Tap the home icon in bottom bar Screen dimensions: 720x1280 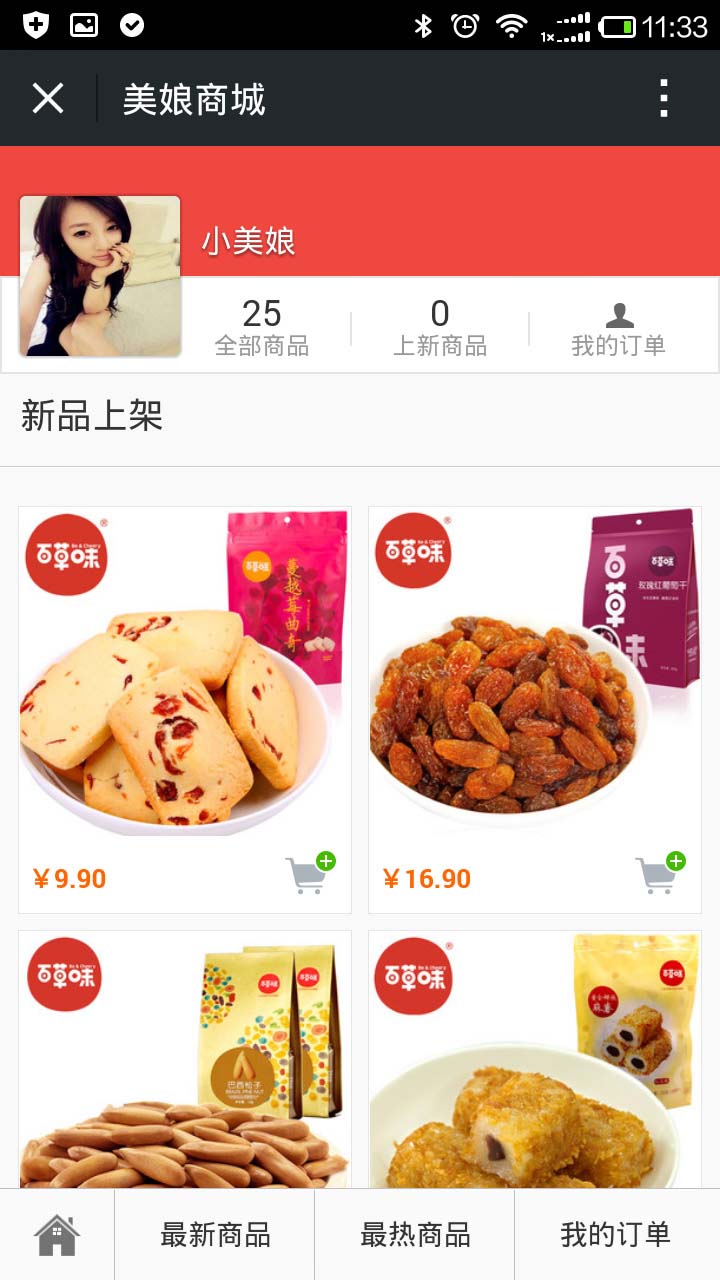tap(57, 1235)
